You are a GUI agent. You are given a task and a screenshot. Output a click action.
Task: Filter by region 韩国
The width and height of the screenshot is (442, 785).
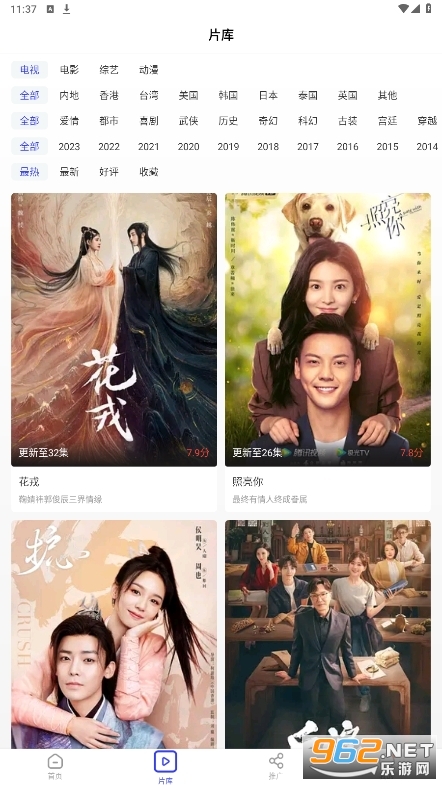pyautogui.click(x=228, y=95)
